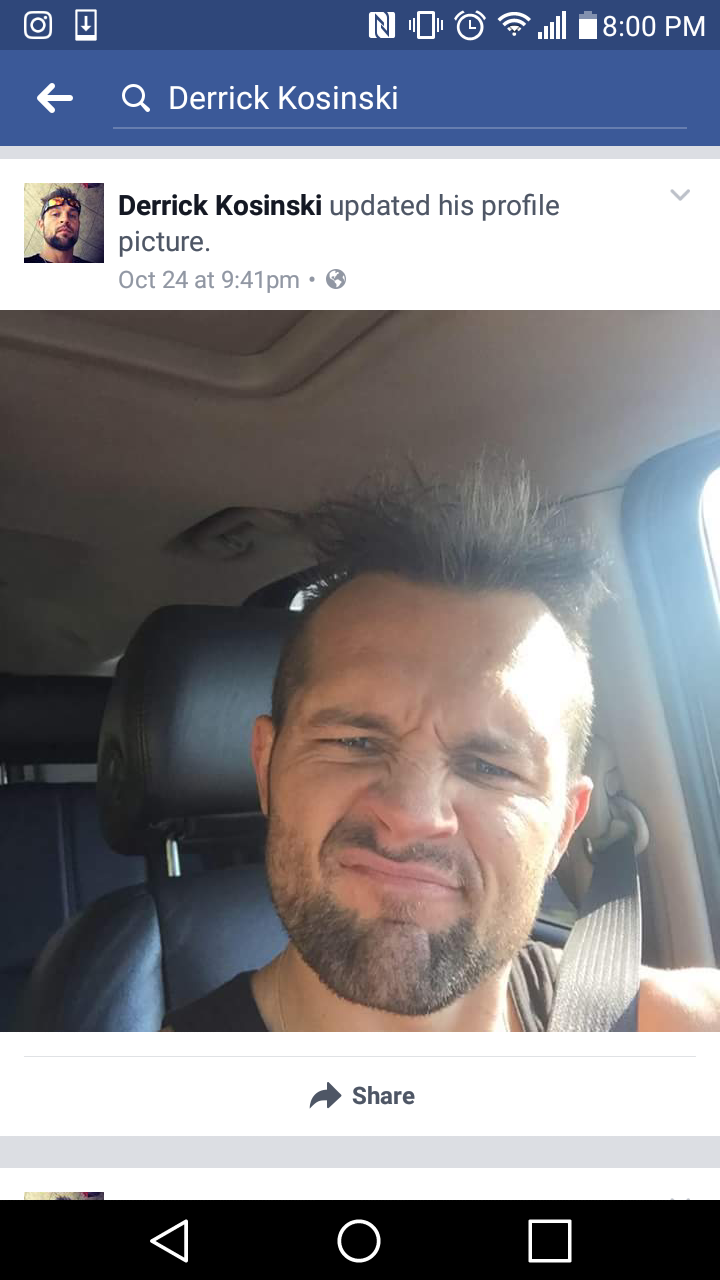Tap the Derrick Kosinski search field
720x1280 pixels.
tap(400, 98)
